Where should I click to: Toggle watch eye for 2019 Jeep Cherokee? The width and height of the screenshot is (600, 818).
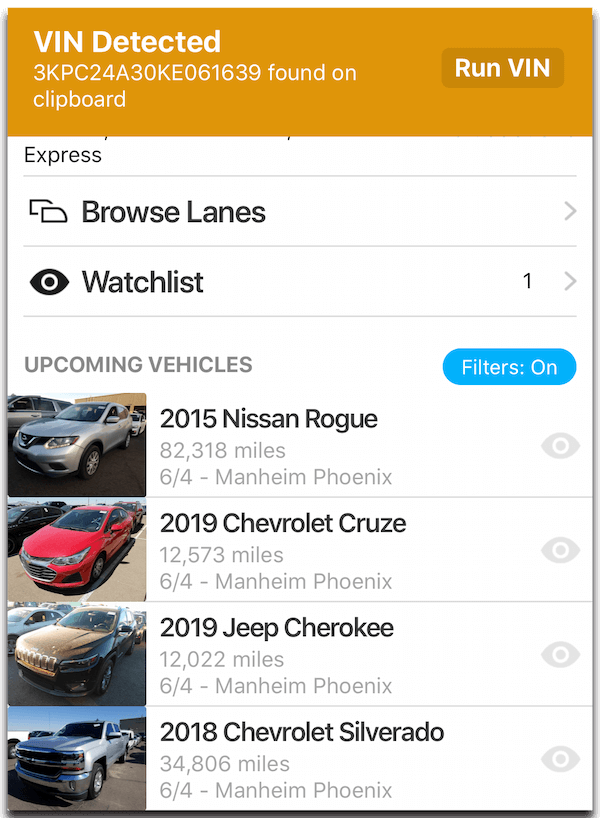click(560, 655)
